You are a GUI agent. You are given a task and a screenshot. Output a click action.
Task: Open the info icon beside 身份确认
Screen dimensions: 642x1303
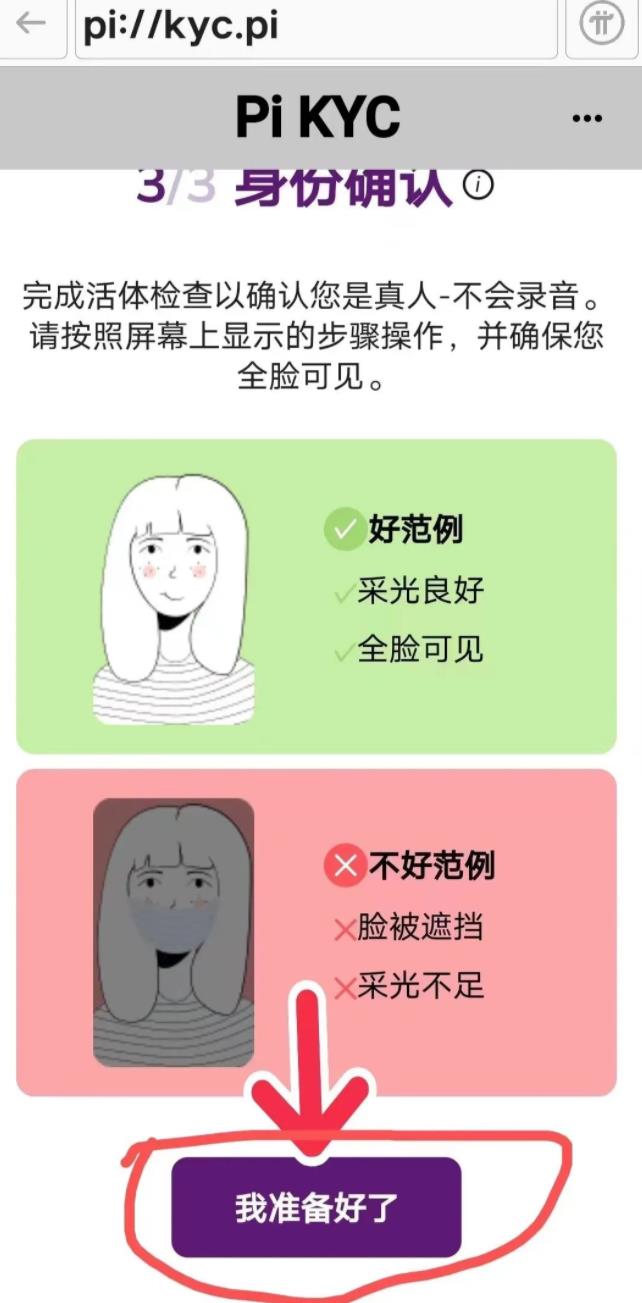480,185
